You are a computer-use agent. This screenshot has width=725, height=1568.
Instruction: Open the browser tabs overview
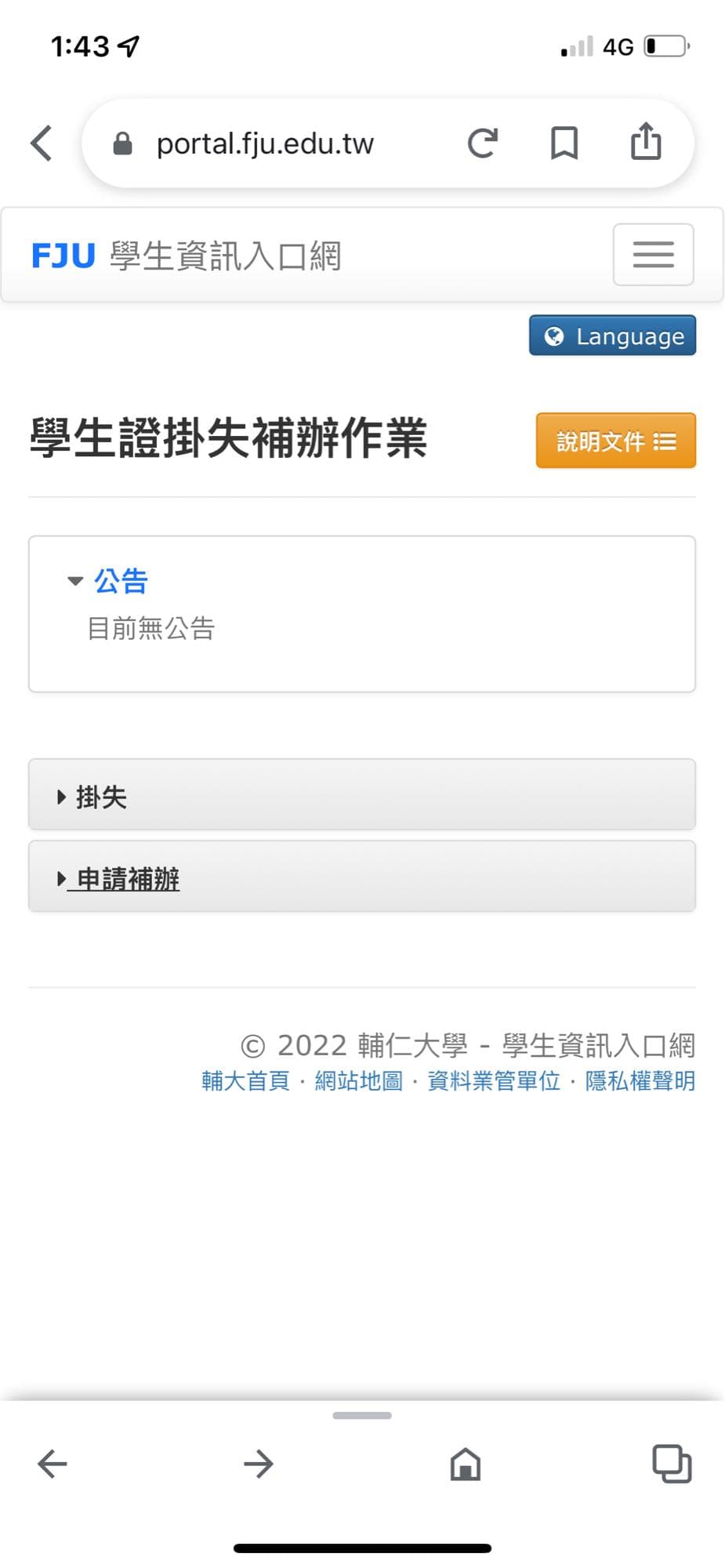point(672,1464)
